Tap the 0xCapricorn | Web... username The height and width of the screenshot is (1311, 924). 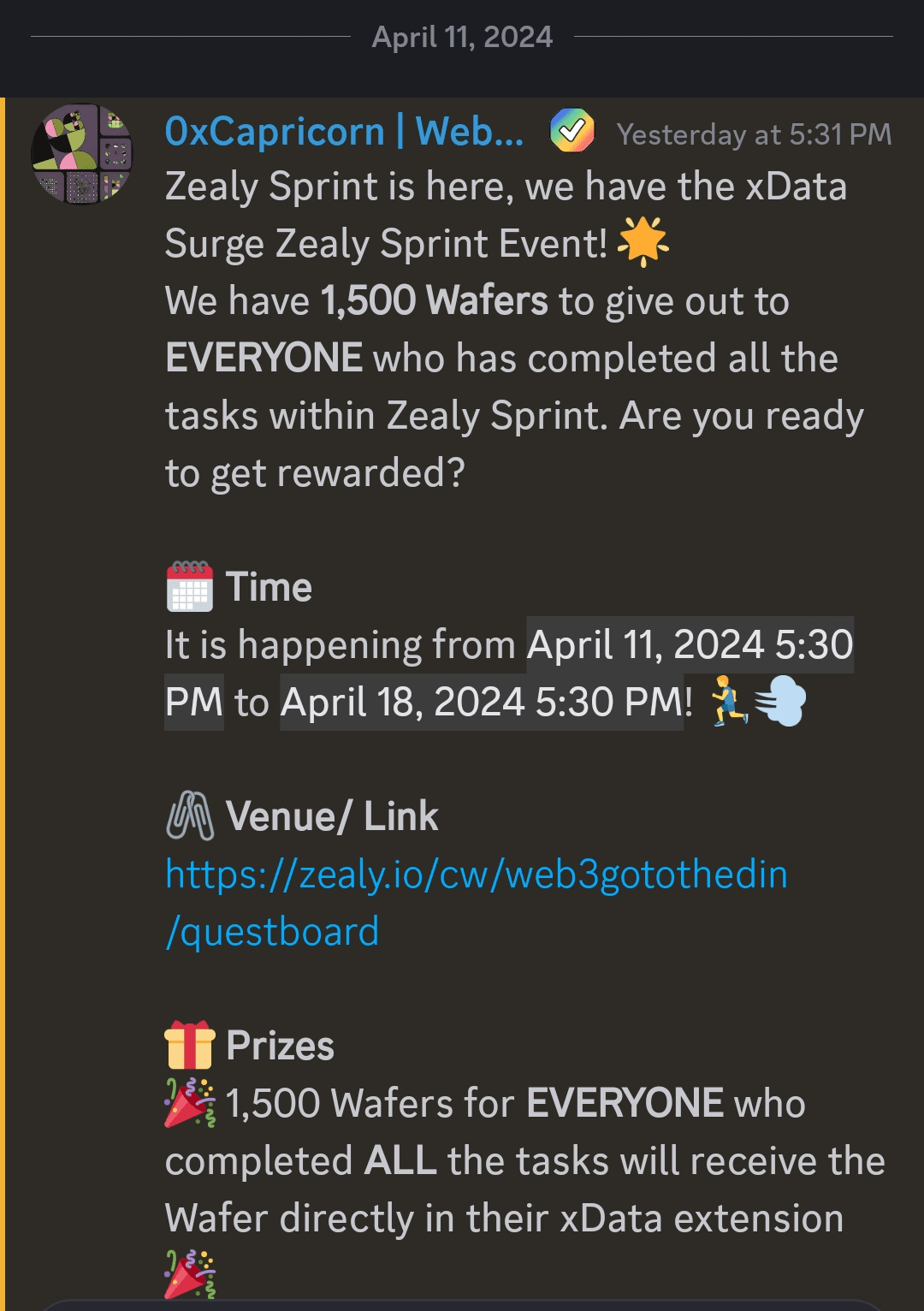[344, 133]
